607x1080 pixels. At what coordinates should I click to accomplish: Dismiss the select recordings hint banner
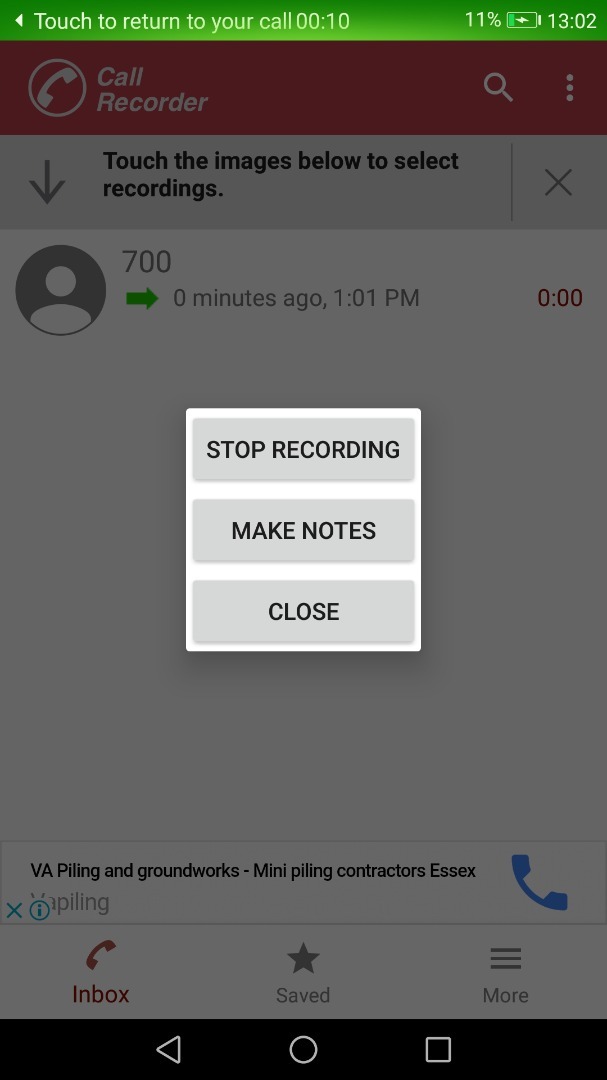[558, 183]
